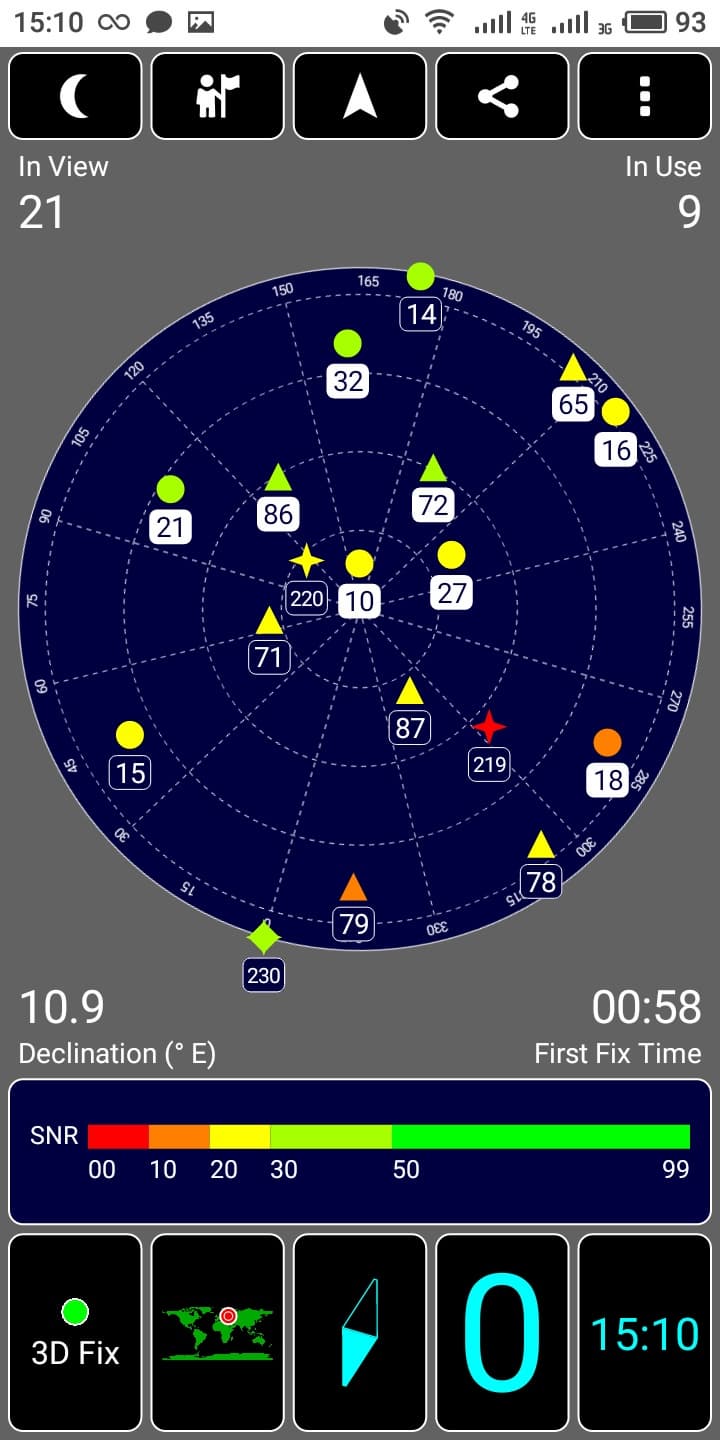This screenshot has height=1440, width=720.
Task: Open the compass needle tile
Action: (x=360, y=1332)
